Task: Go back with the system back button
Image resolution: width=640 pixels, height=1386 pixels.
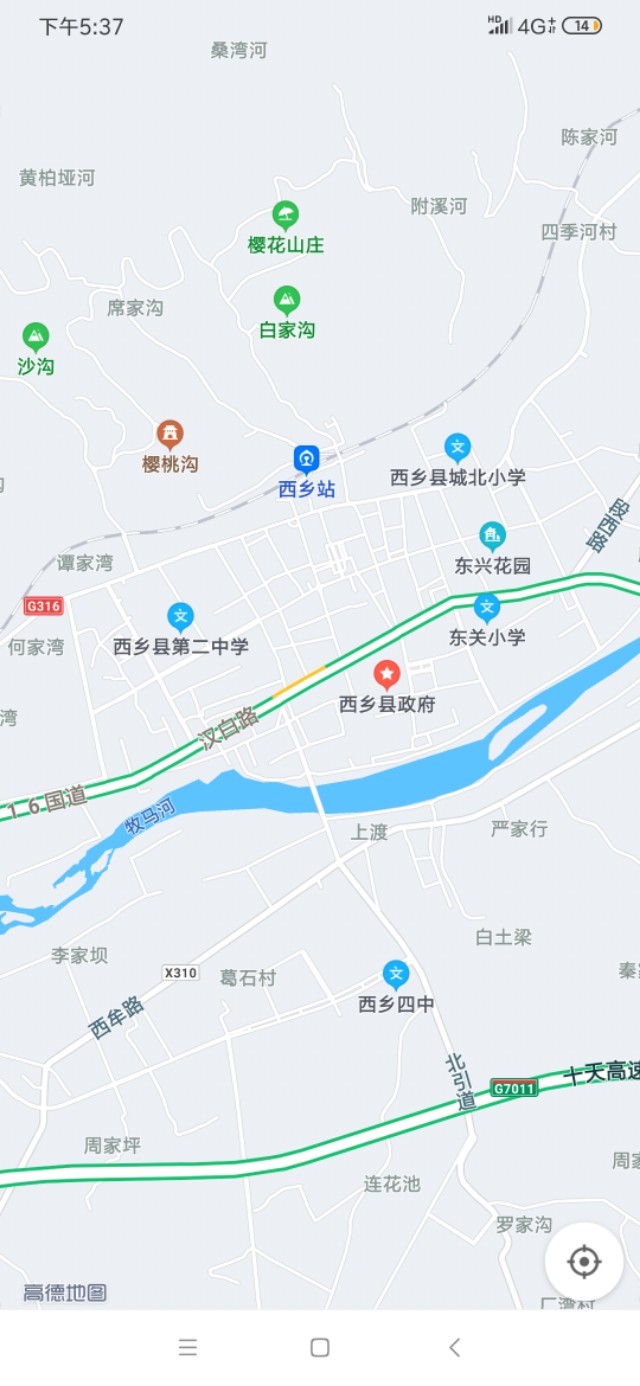Action: [x=454, y=1347]
